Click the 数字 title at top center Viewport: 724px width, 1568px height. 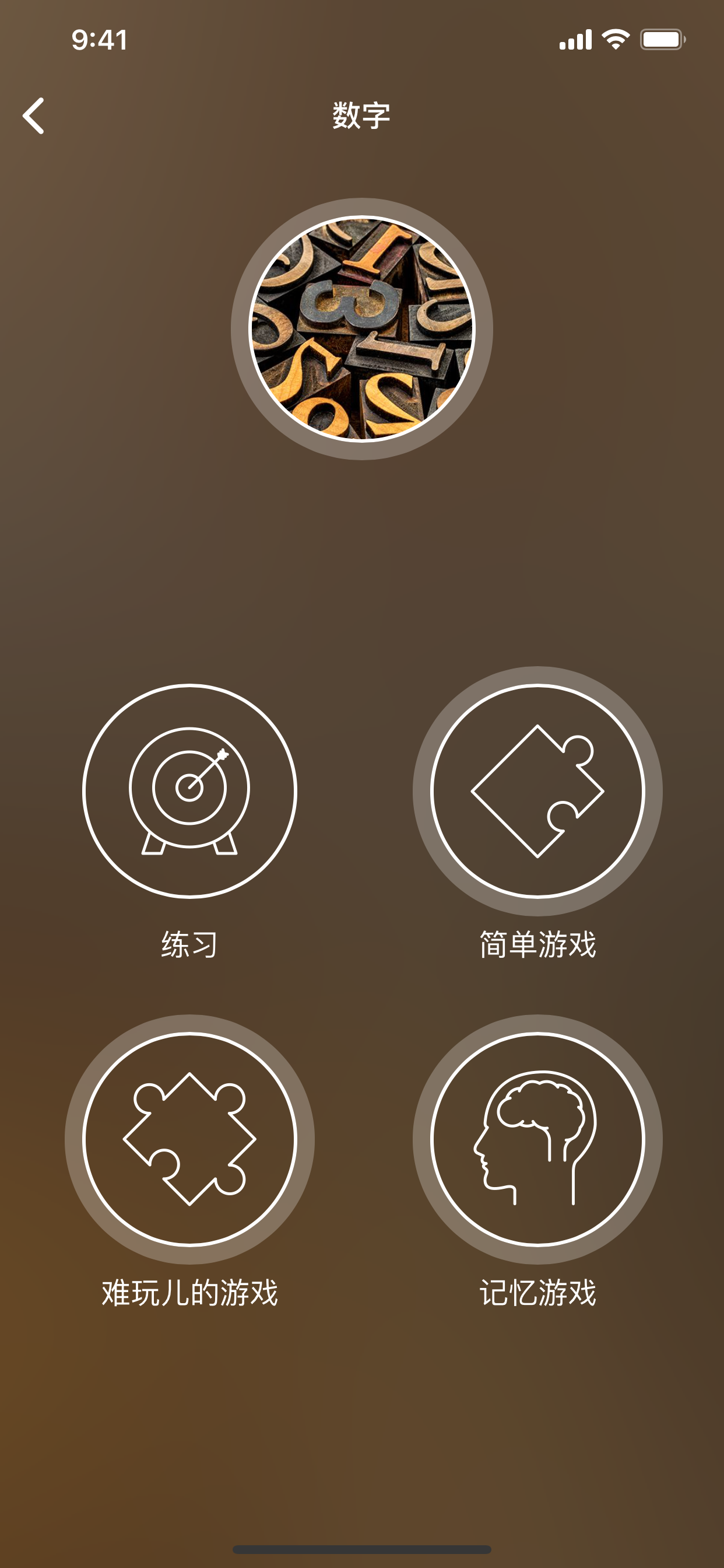point(362,116)
